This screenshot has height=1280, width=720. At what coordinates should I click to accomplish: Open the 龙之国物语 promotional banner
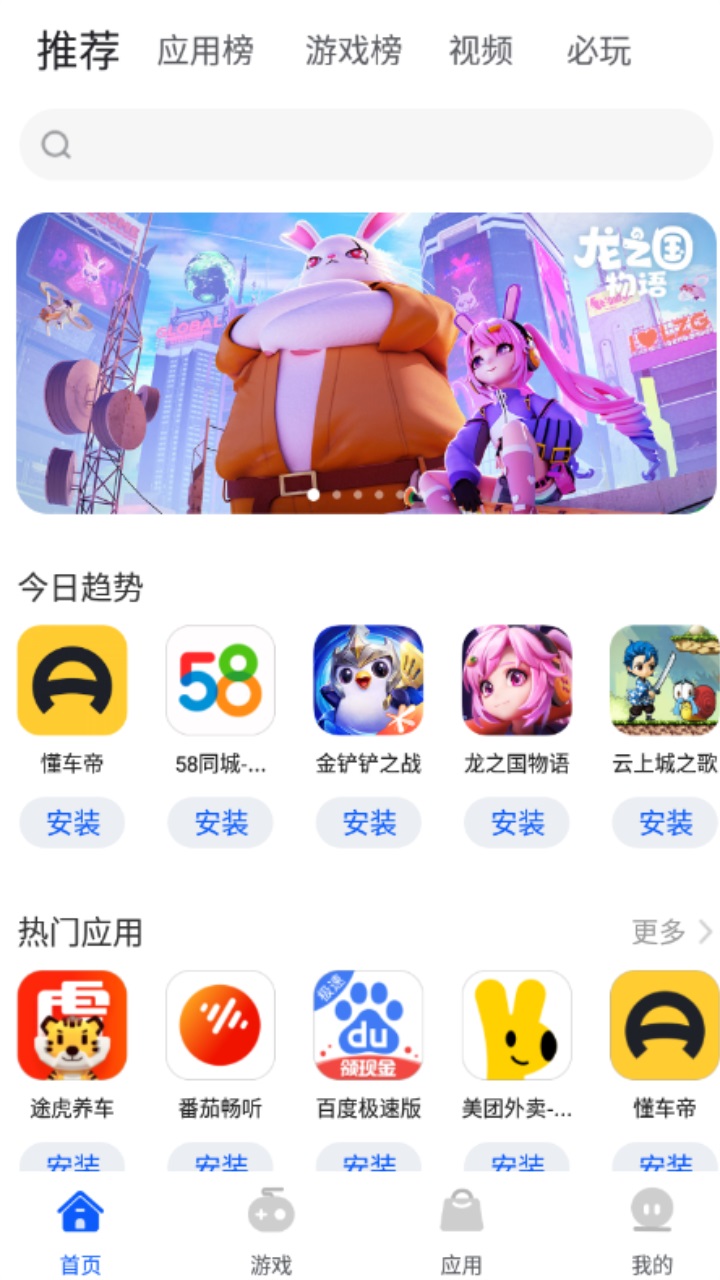tap(366, 362)
